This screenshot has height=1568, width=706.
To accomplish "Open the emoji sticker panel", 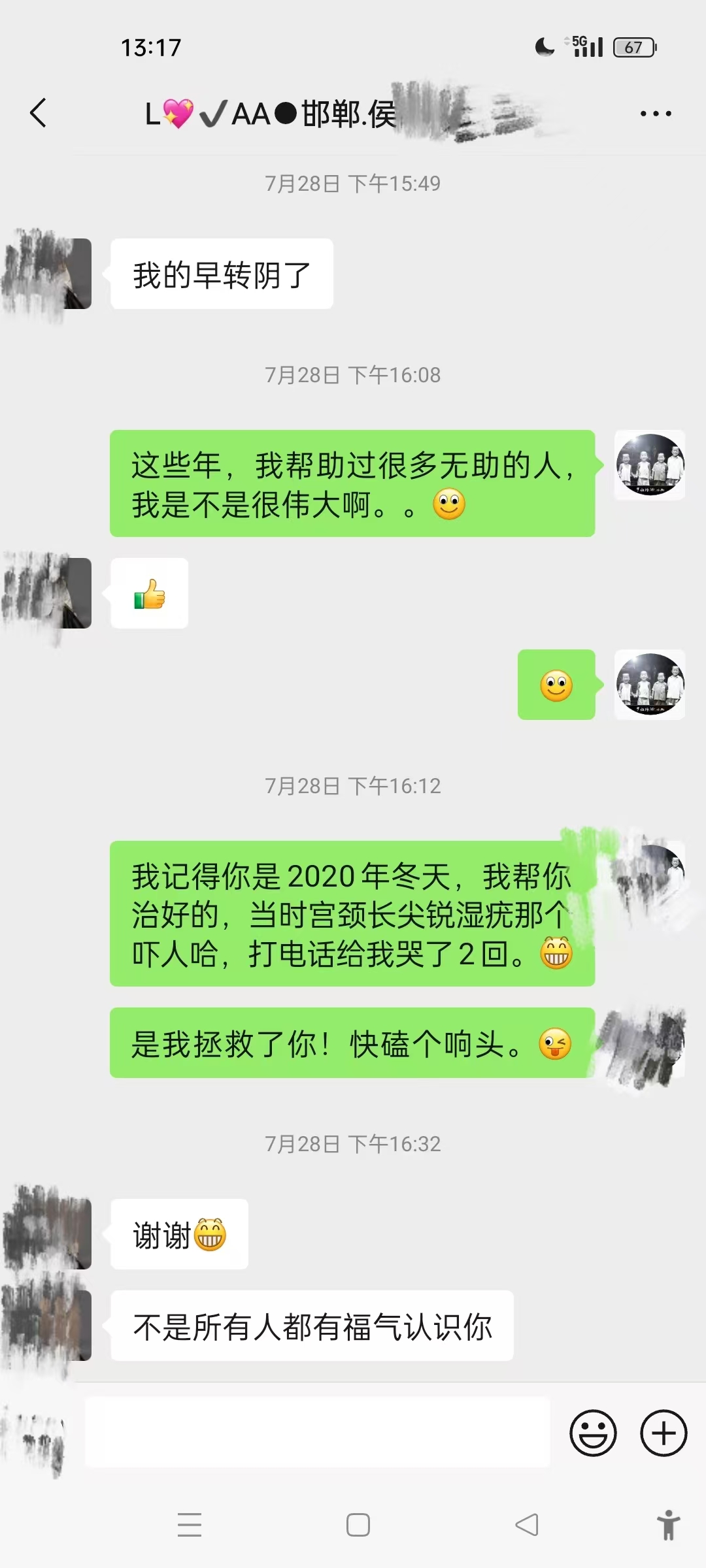I will tap(593, 1433).
